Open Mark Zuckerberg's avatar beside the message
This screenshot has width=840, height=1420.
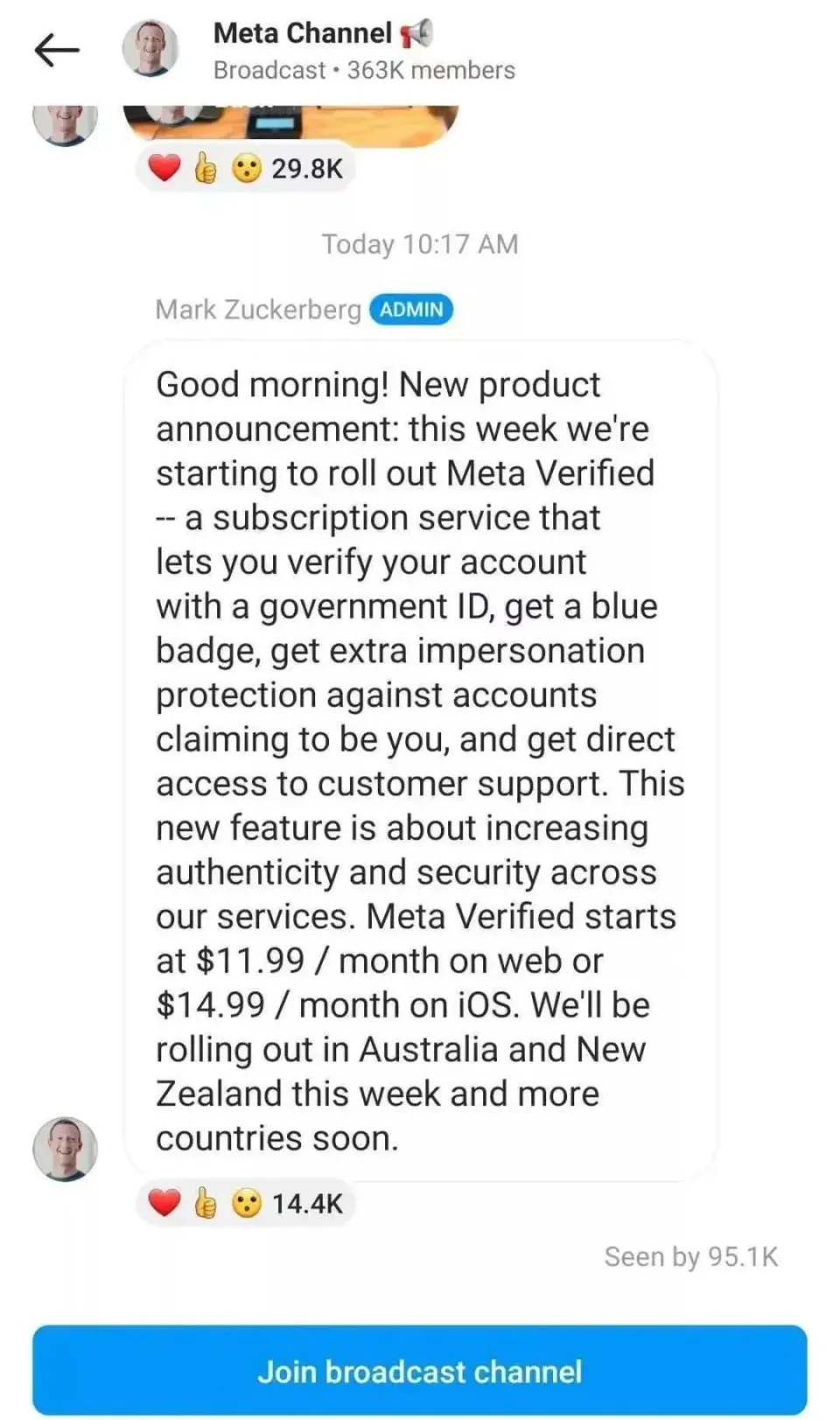pos(65,1148)
